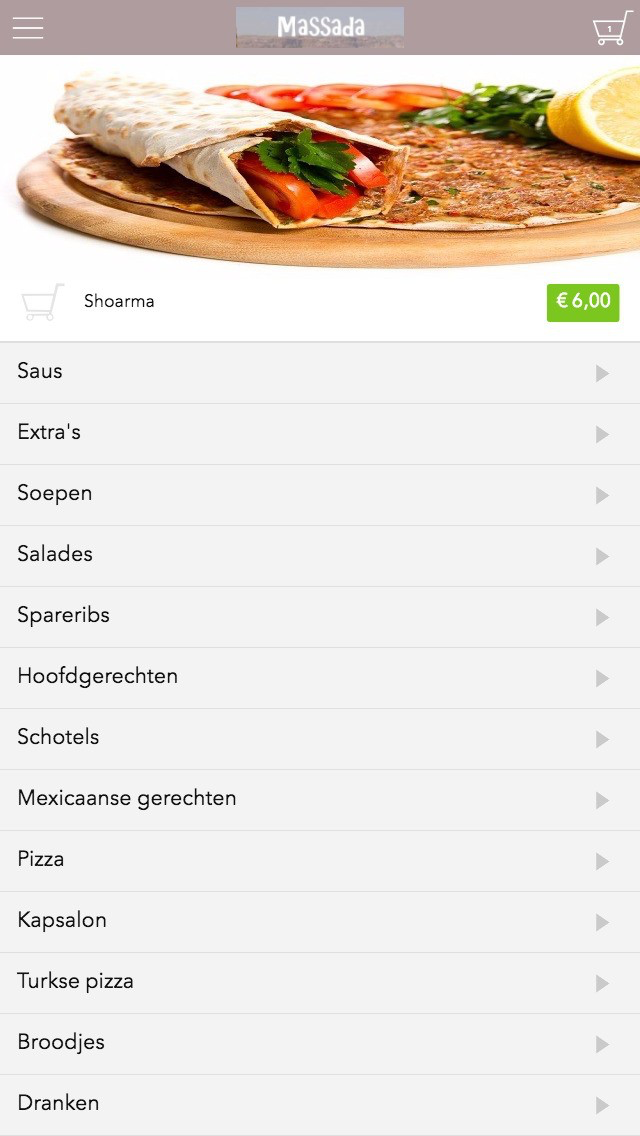This screenshot has width=640, height=1136.
Task: Open the Saus category
Action: point(320,372)
